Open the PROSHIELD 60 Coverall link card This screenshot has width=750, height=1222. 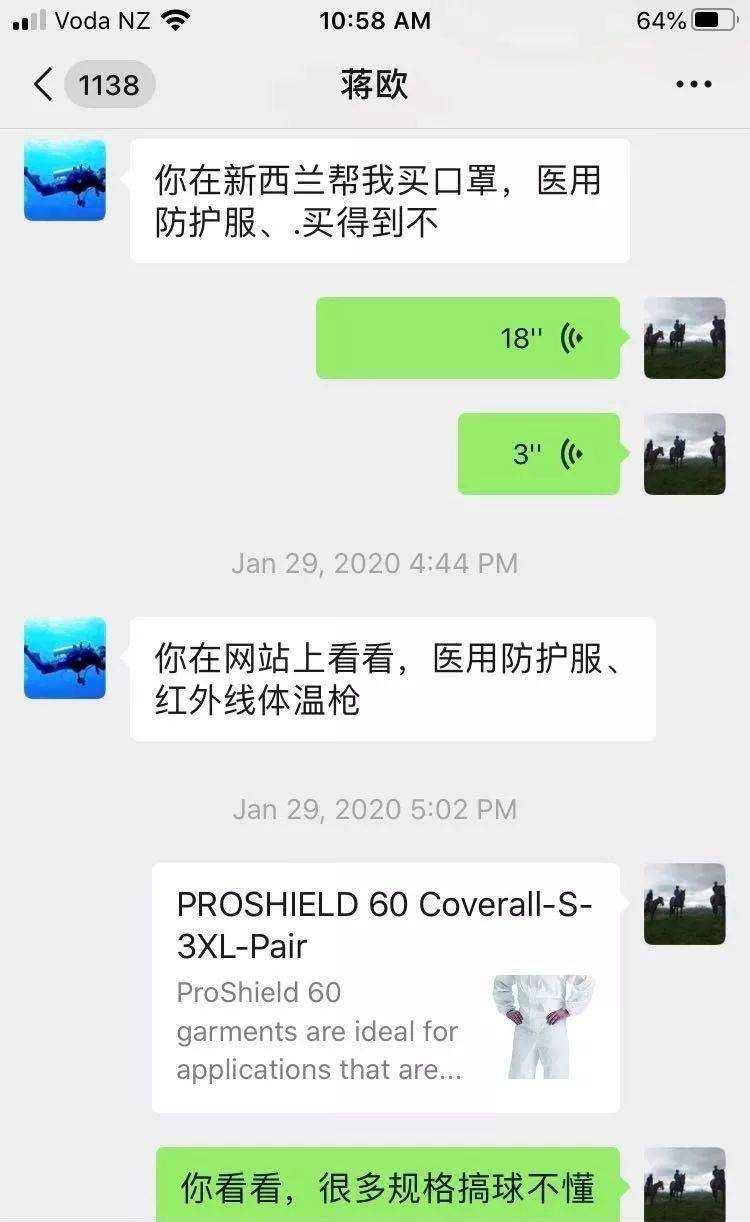385,987
